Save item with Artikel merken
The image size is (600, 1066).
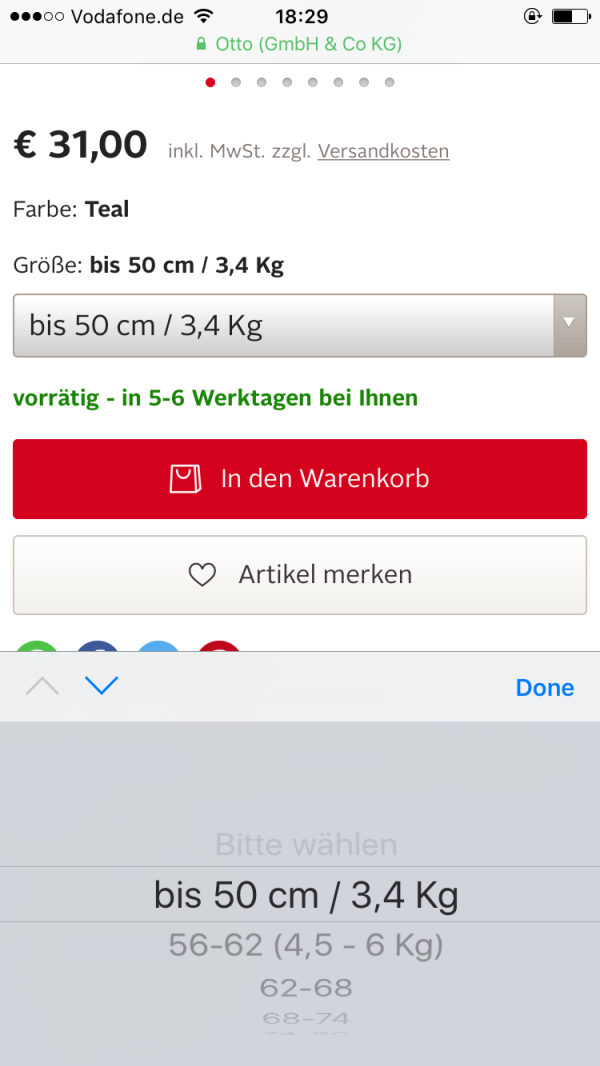(x=299, y=575)
